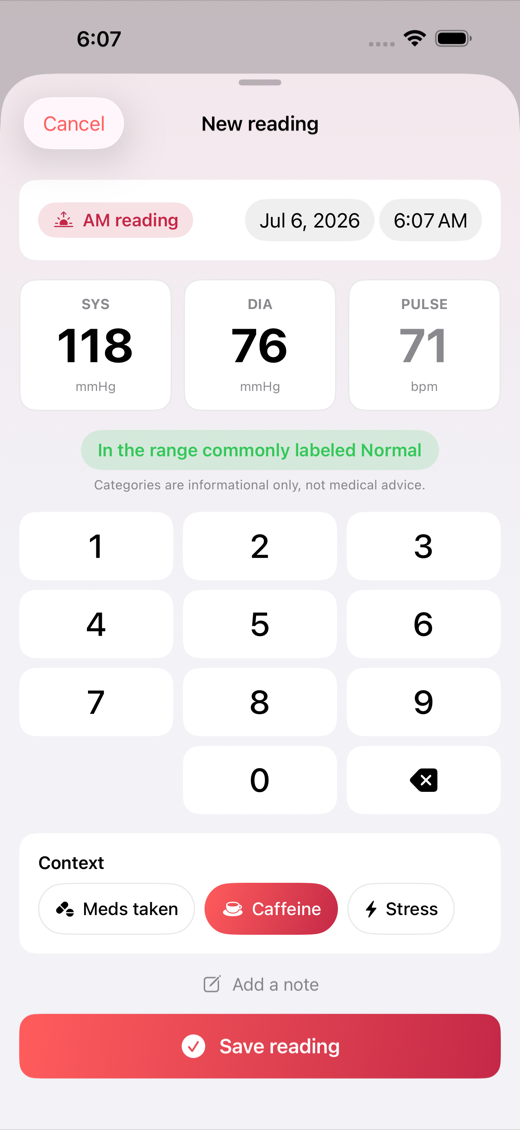Enter digit 9 on the keypad
Screen dimensions: 520x1130
[423, 702]
